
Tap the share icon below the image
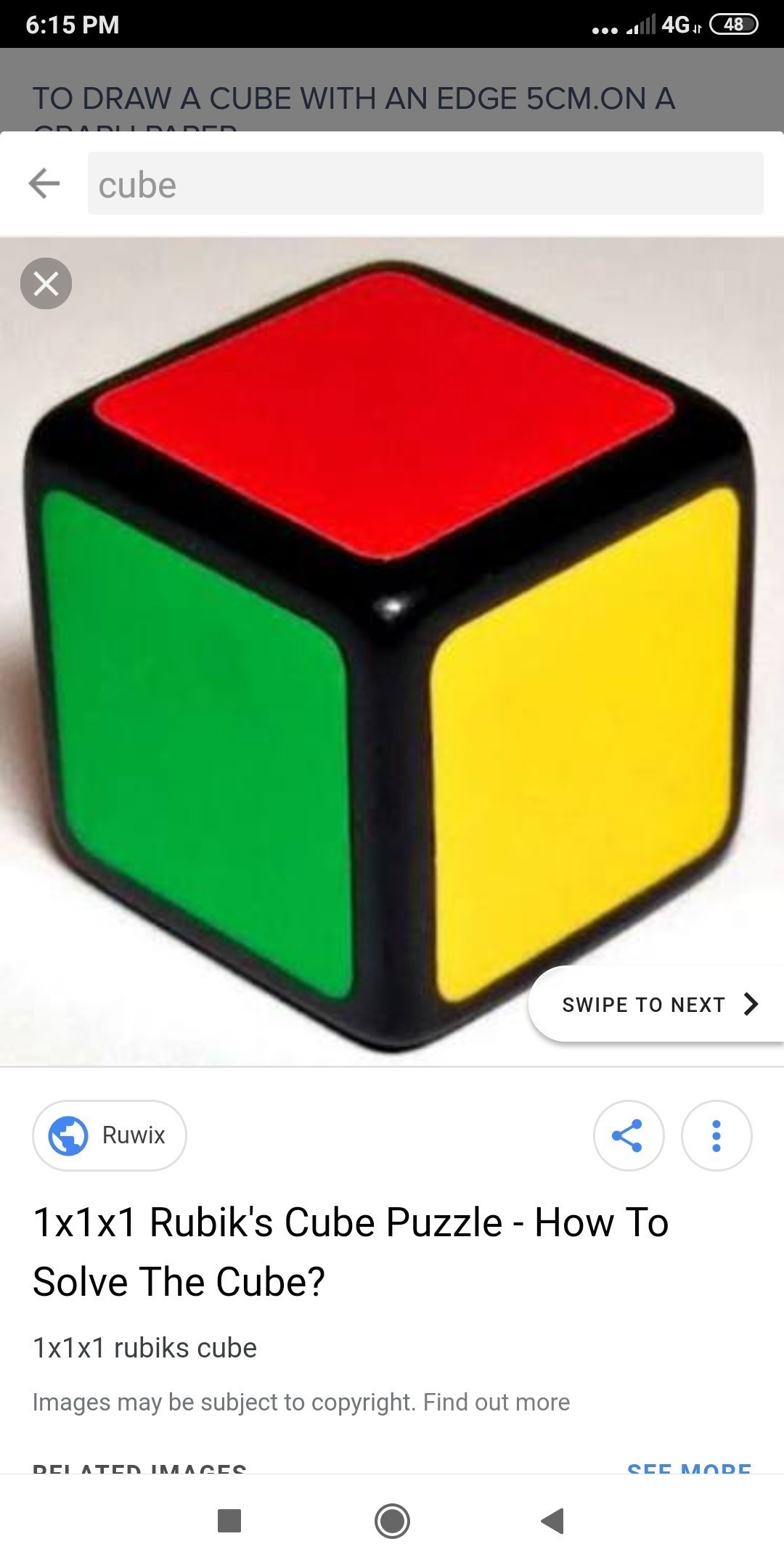(628, 1135)
